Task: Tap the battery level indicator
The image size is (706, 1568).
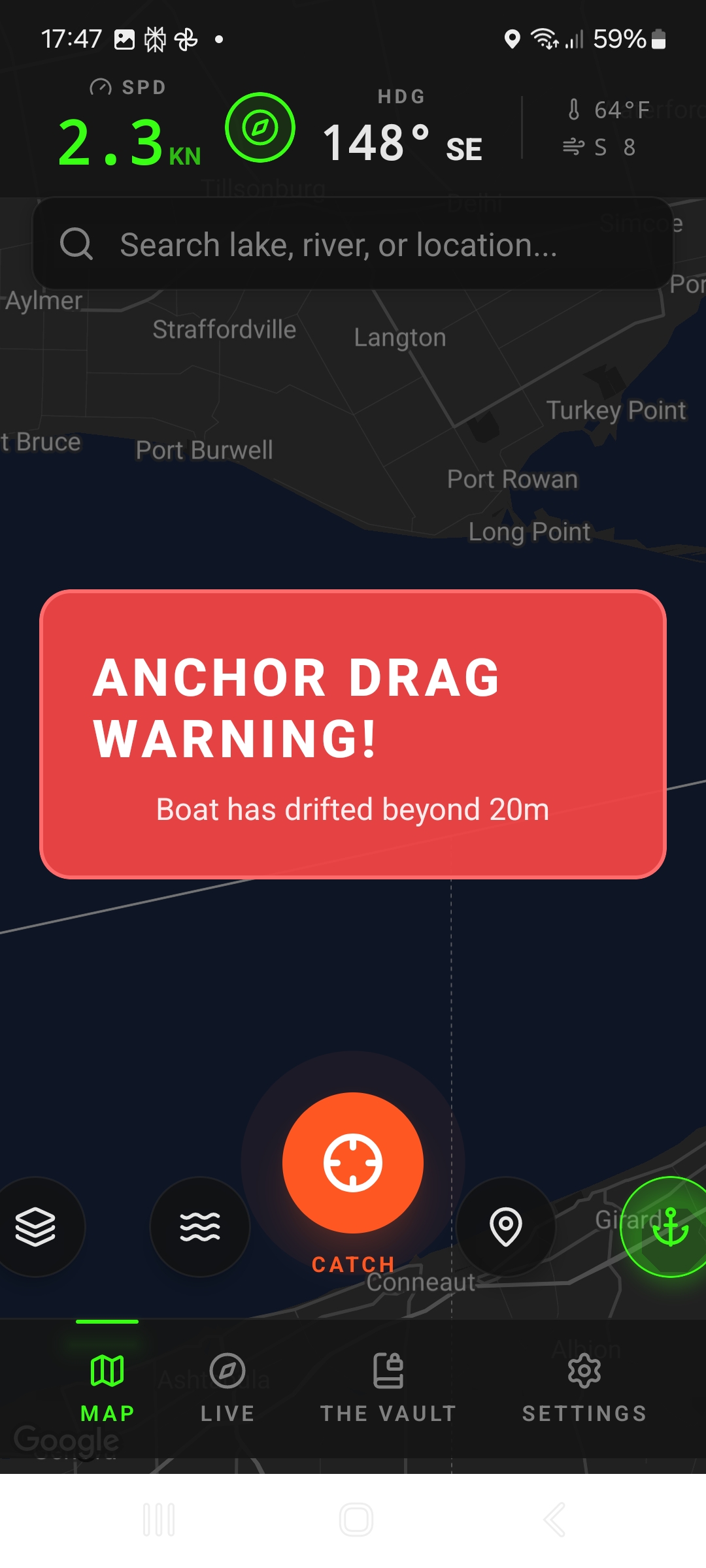Action: [x=657, y=39]
